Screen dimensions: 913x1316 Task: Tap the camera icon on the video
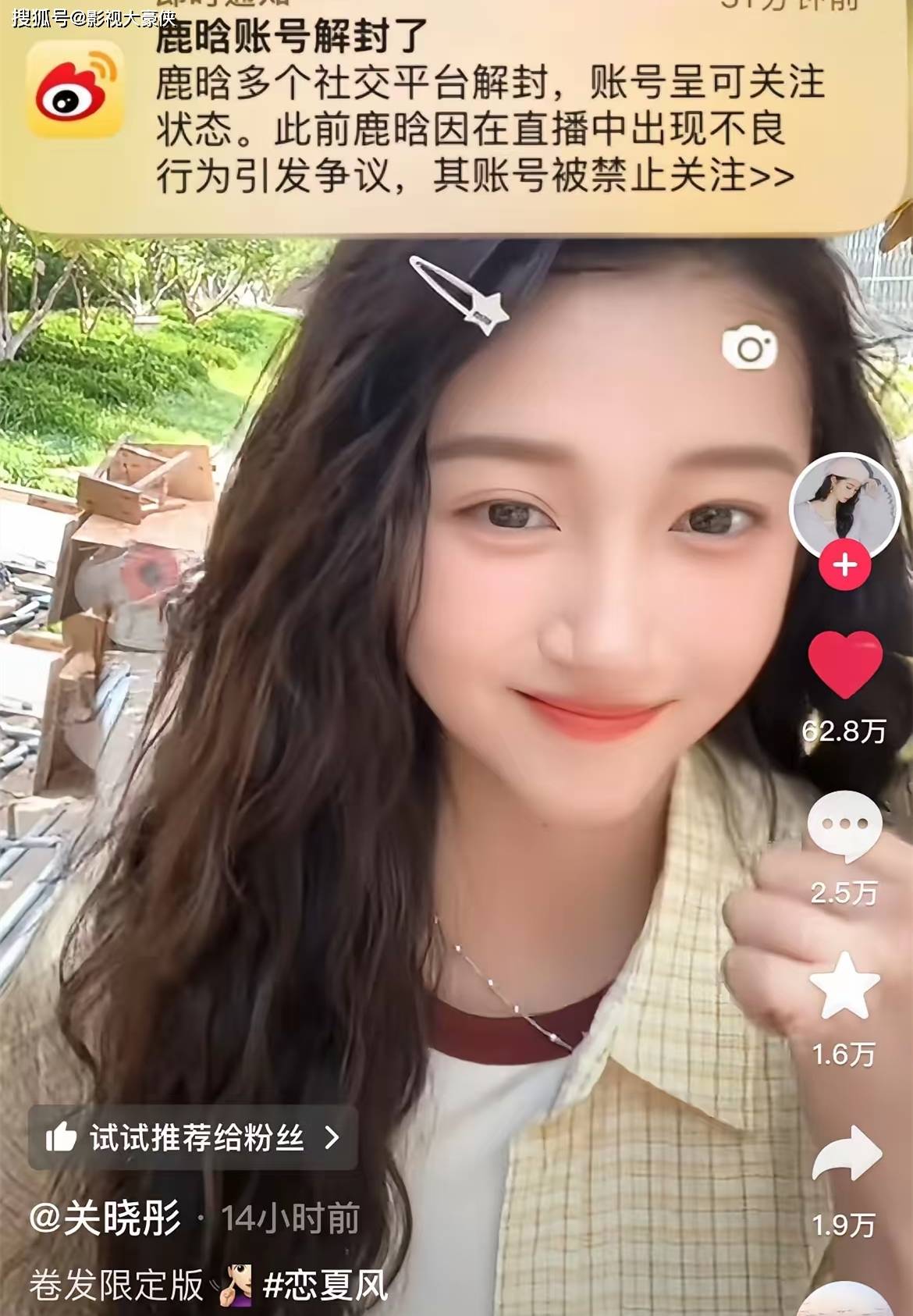pos(749,348)
